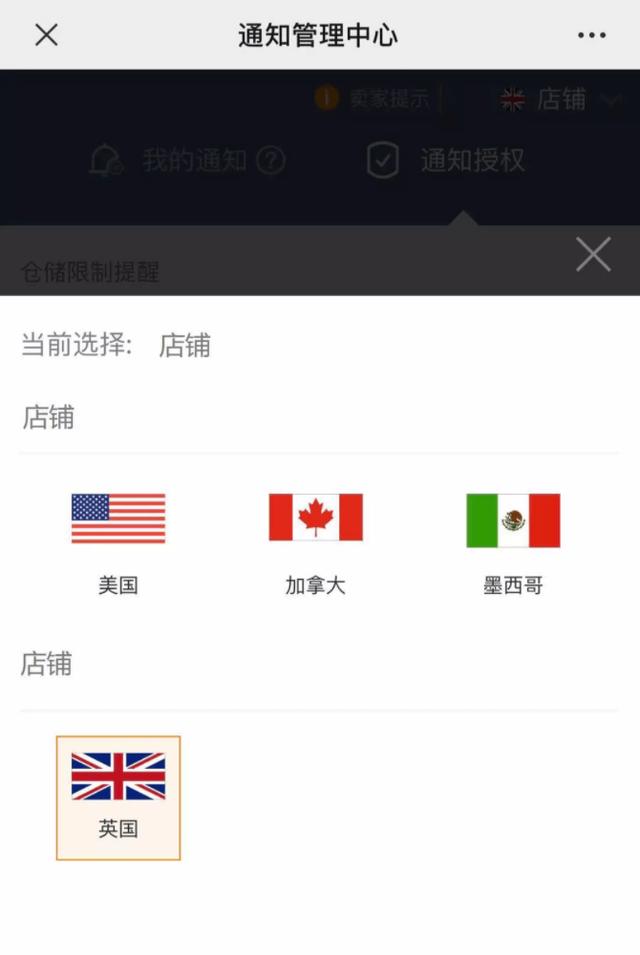The image size is (640, 955).
Task: Dismiss the store selection panel
Action: tap(593, 255)
